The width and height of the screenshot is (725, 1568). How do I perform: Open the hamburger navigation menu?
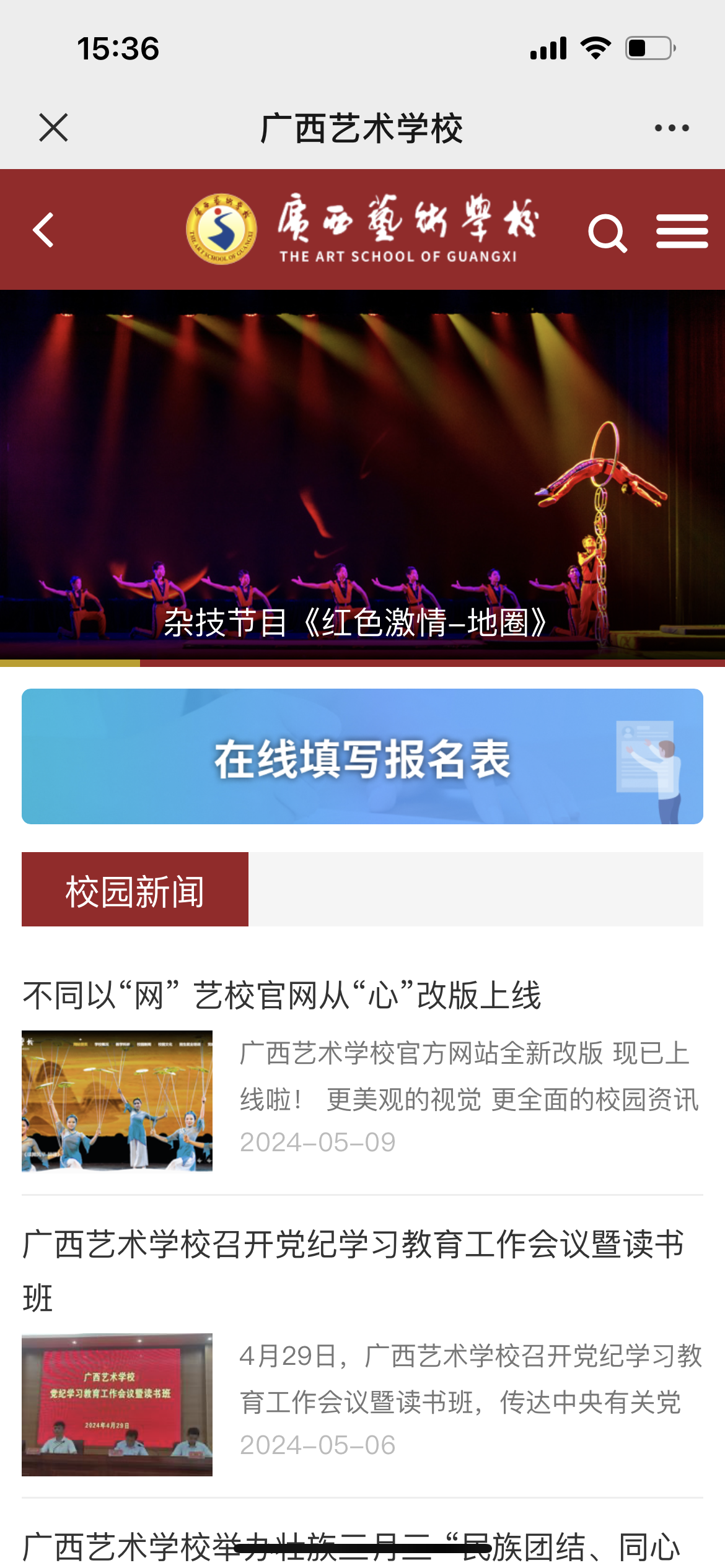(682, 230)
